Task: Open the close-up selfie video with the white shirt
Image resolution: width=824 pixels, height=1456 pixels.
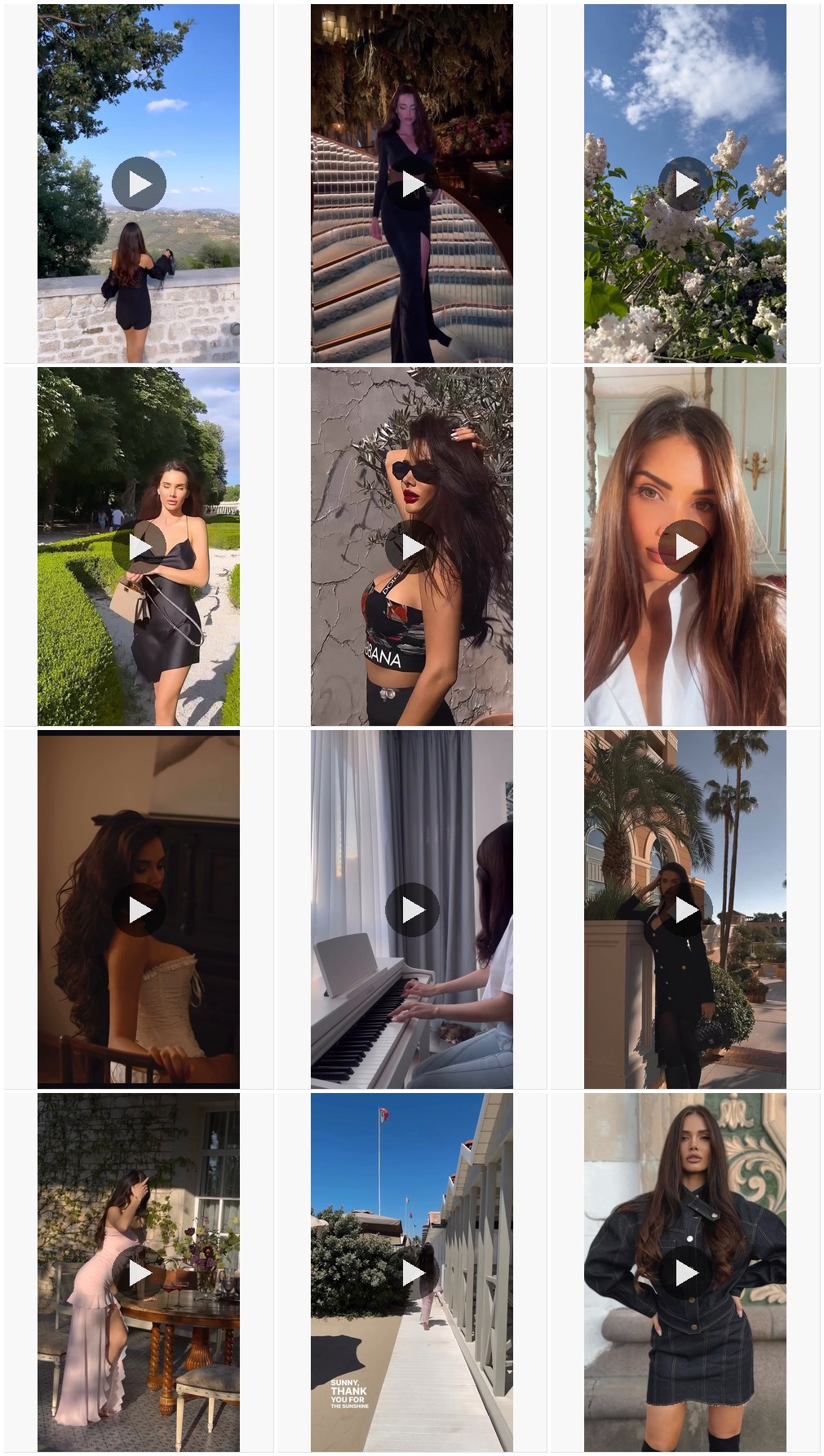Action: coord(685,547)
